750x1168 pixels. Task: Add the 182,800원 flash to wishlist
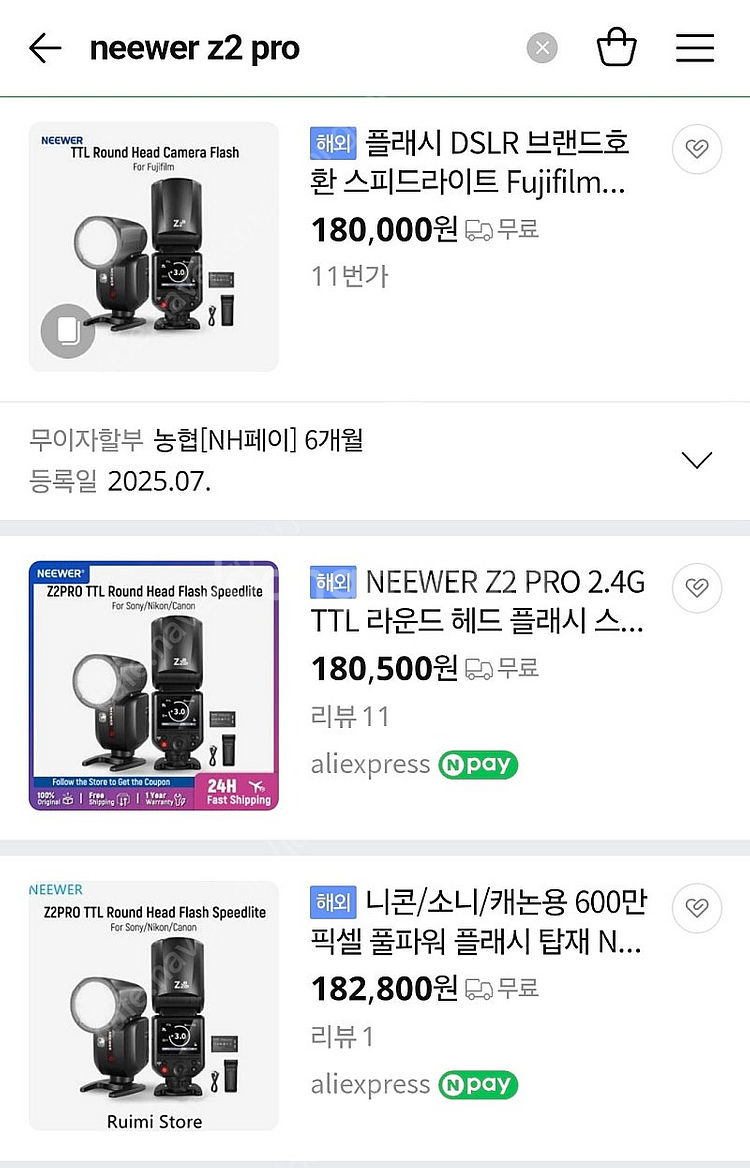[x=696, y=908]
